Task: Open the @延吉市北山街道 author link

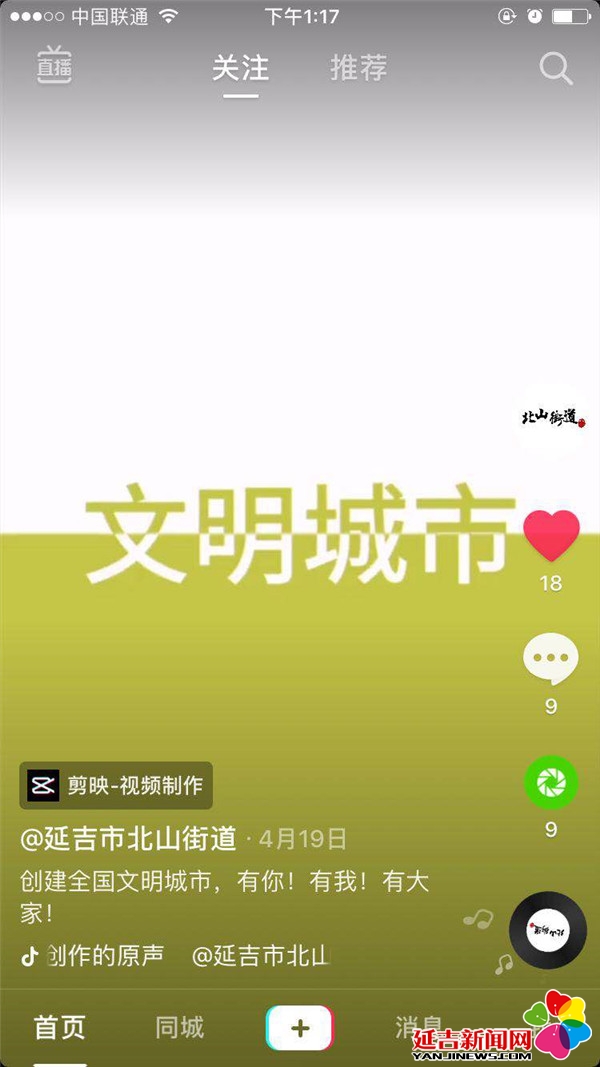Action: tap(129, 838)
